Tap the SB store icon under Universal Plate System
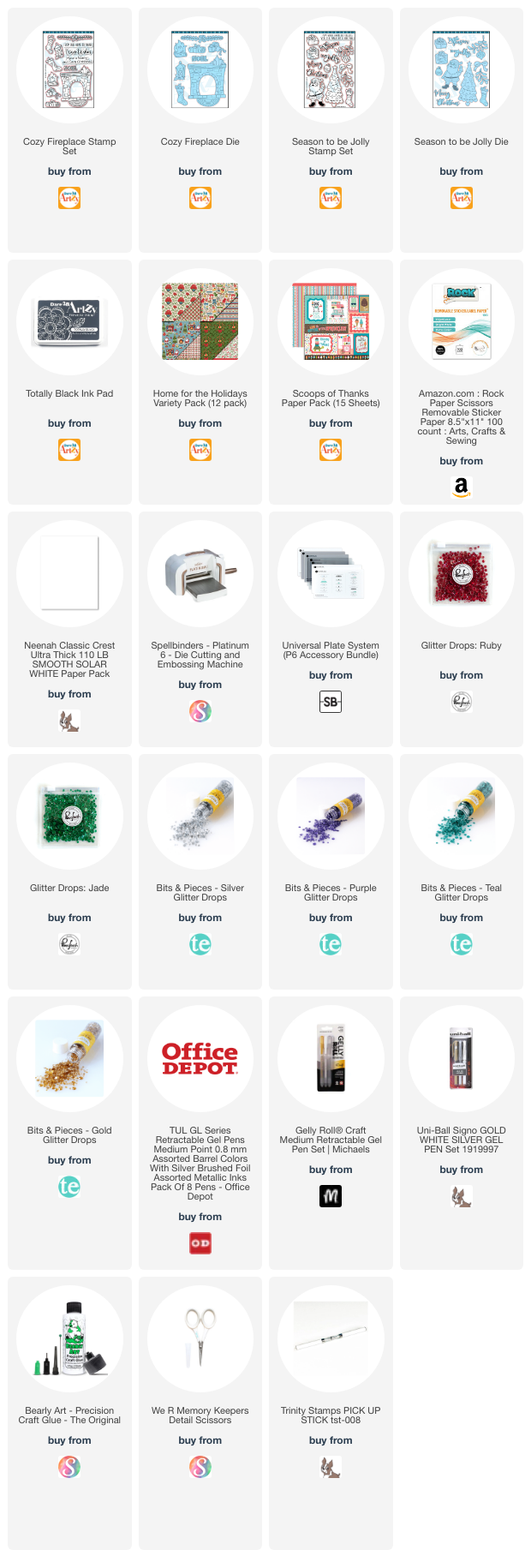Viewport: 531px width, 1568px height. point(331,703)
